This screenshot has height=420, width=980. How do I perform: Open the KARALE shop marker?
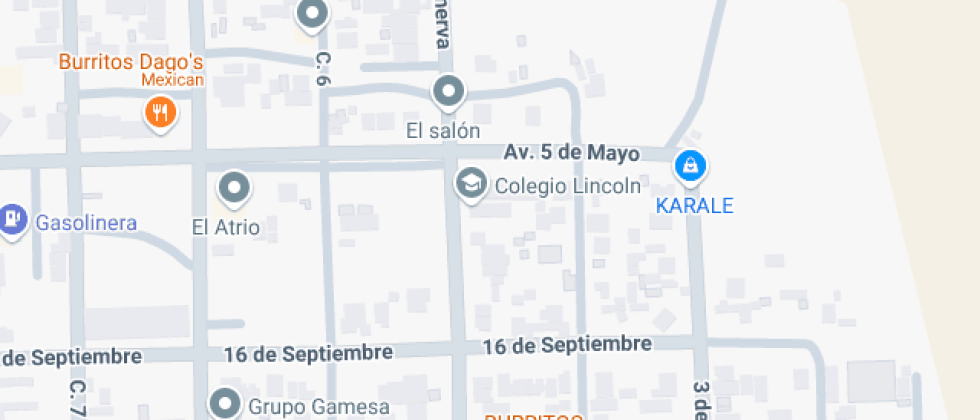tap(690, 166)
